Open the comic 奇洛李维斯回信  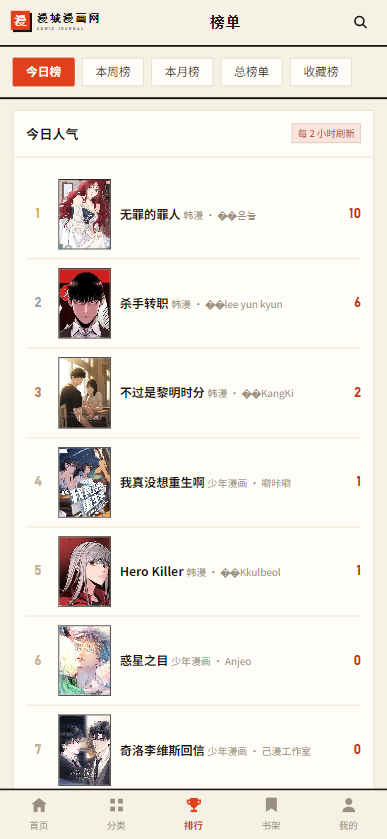click(x=193, y=750)
